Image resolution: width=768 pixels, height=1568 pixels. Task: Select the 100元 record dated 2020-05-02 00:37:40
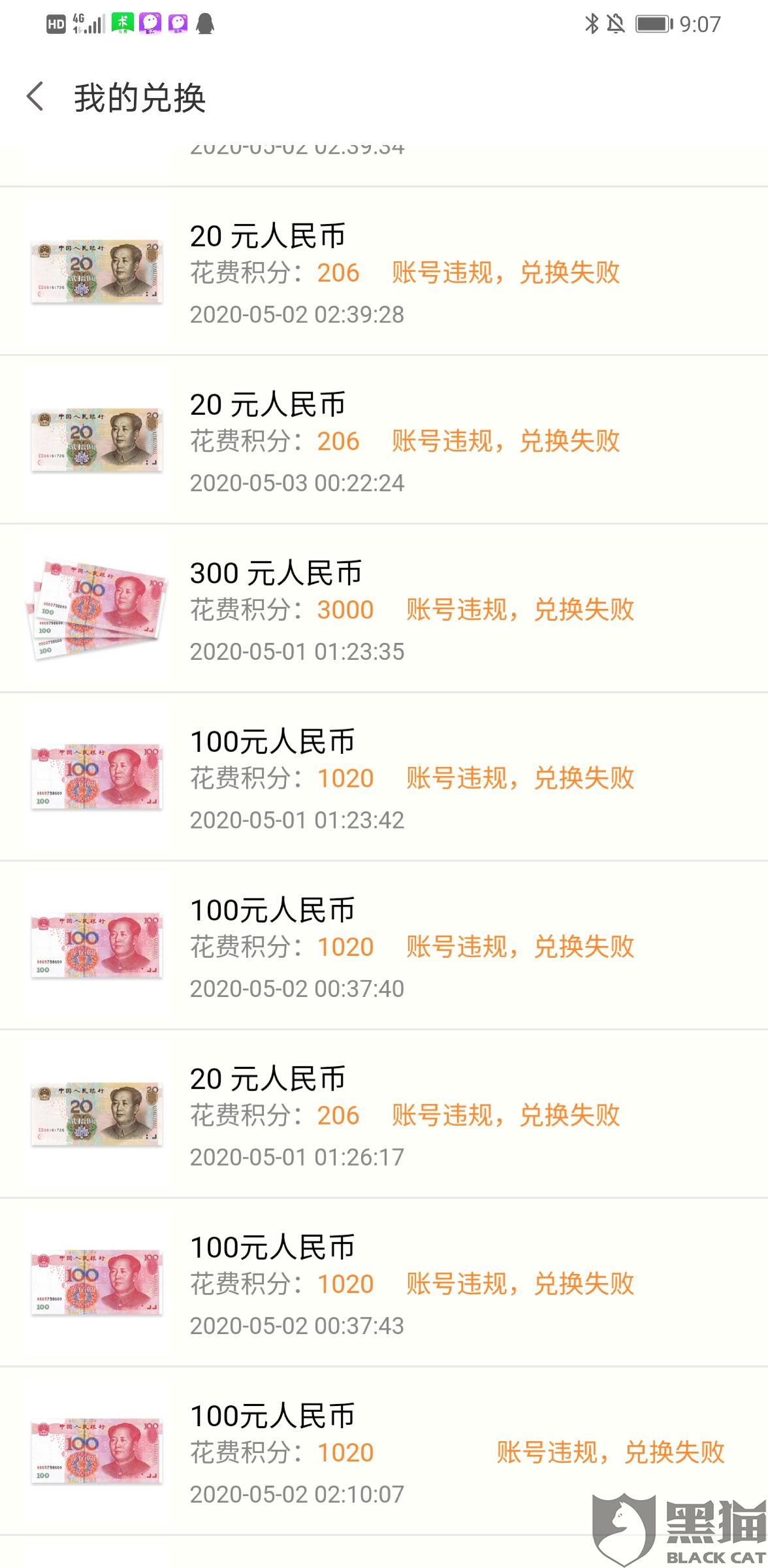click(x=384, y=947)
